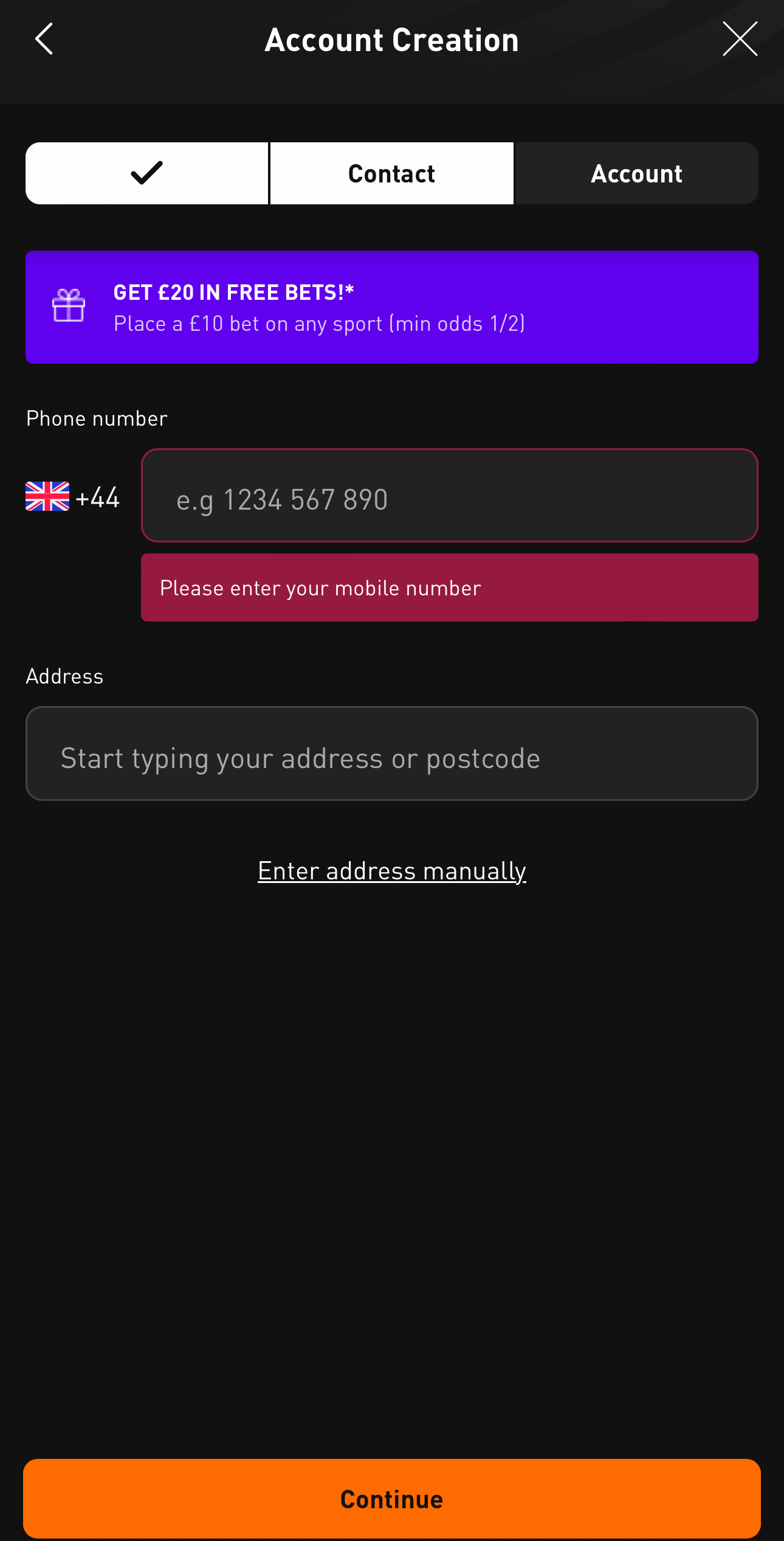Viewport: 784px width, 1541px height.
Task: Switch to the Contact tab
Action: (391, 173)
